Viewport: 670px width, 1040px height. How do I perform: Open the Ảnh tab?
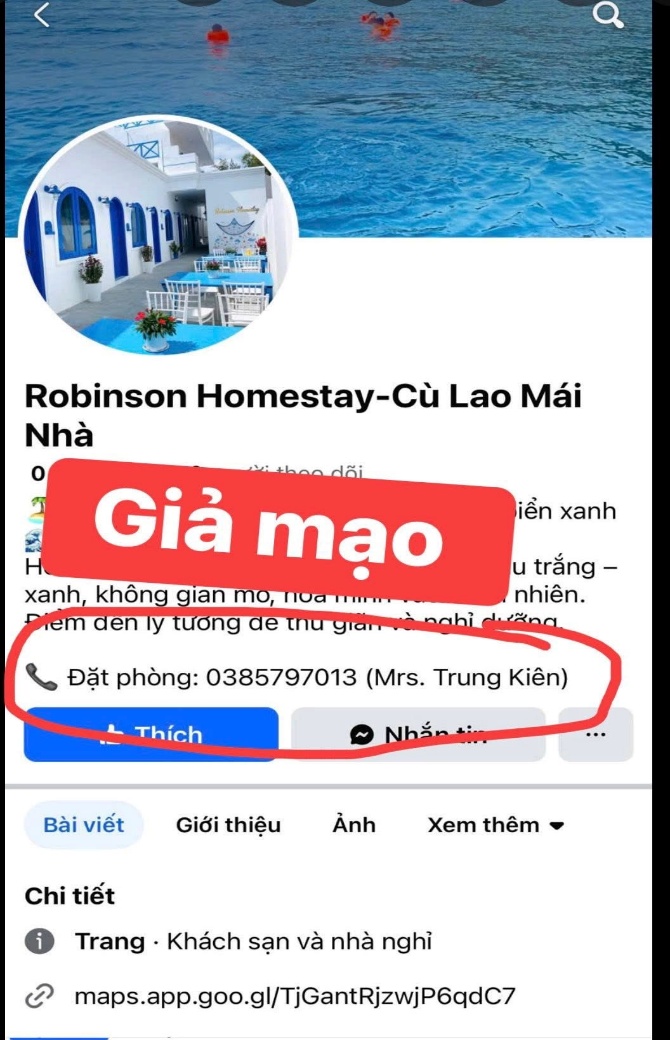coord(354,825)
